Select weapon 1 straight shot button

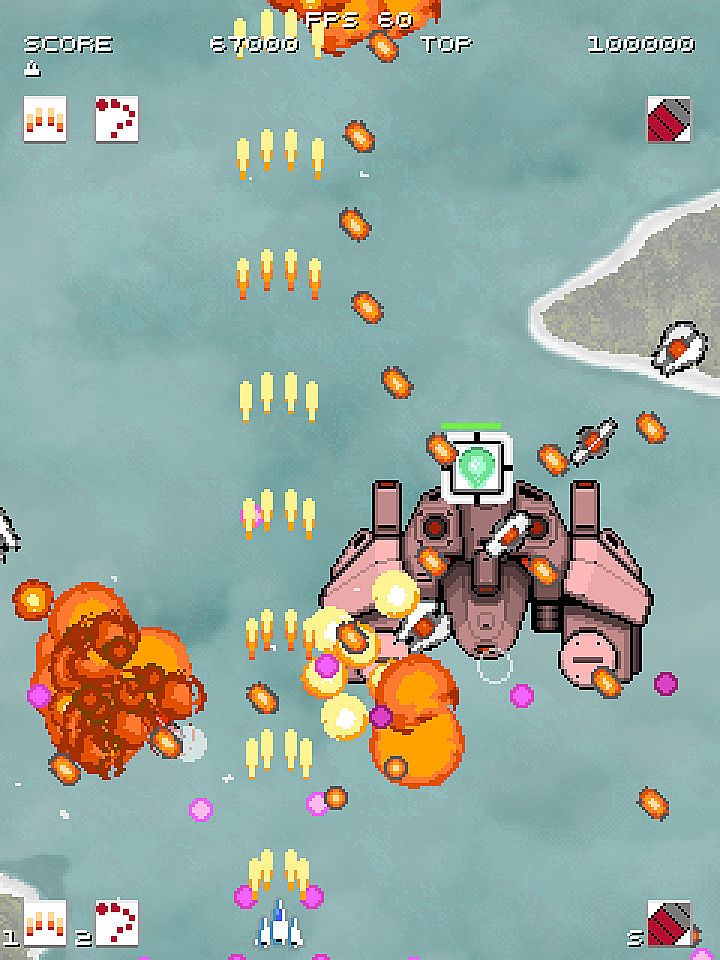click(x=45, y=923)
